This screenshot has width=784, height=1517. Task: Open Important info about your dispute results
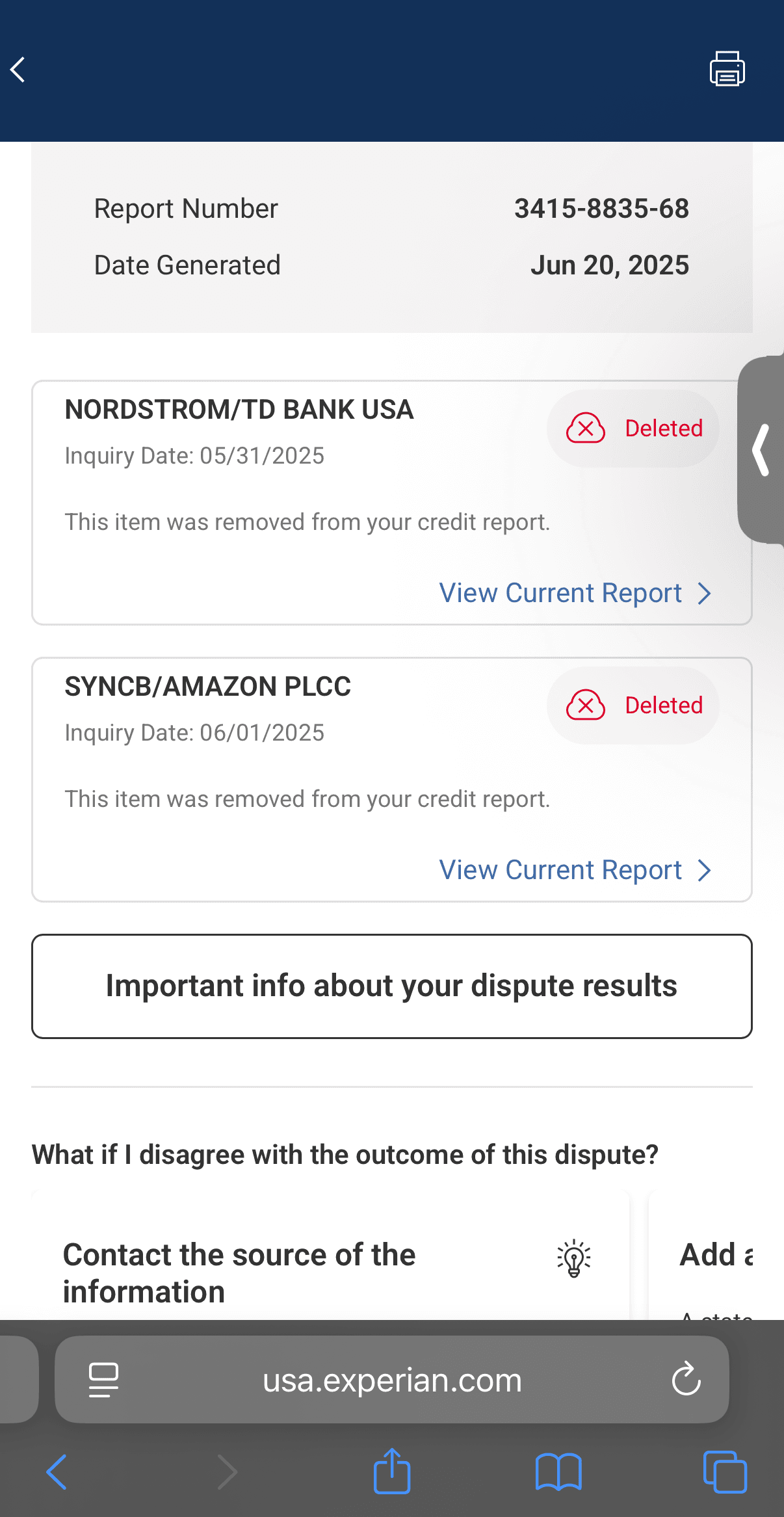391,986
